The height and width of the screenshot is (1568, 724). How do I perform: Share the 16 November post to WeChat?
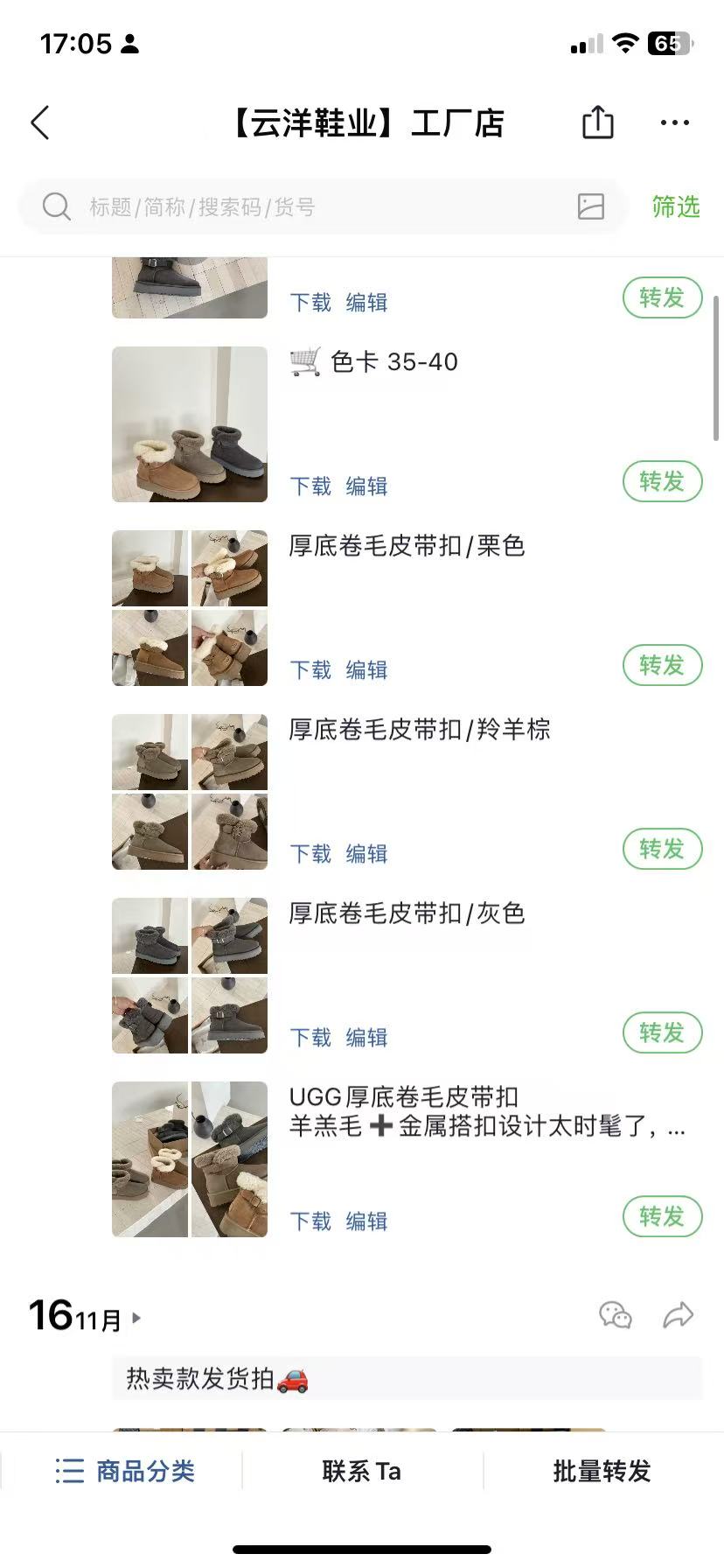[x=615, y=1315]
